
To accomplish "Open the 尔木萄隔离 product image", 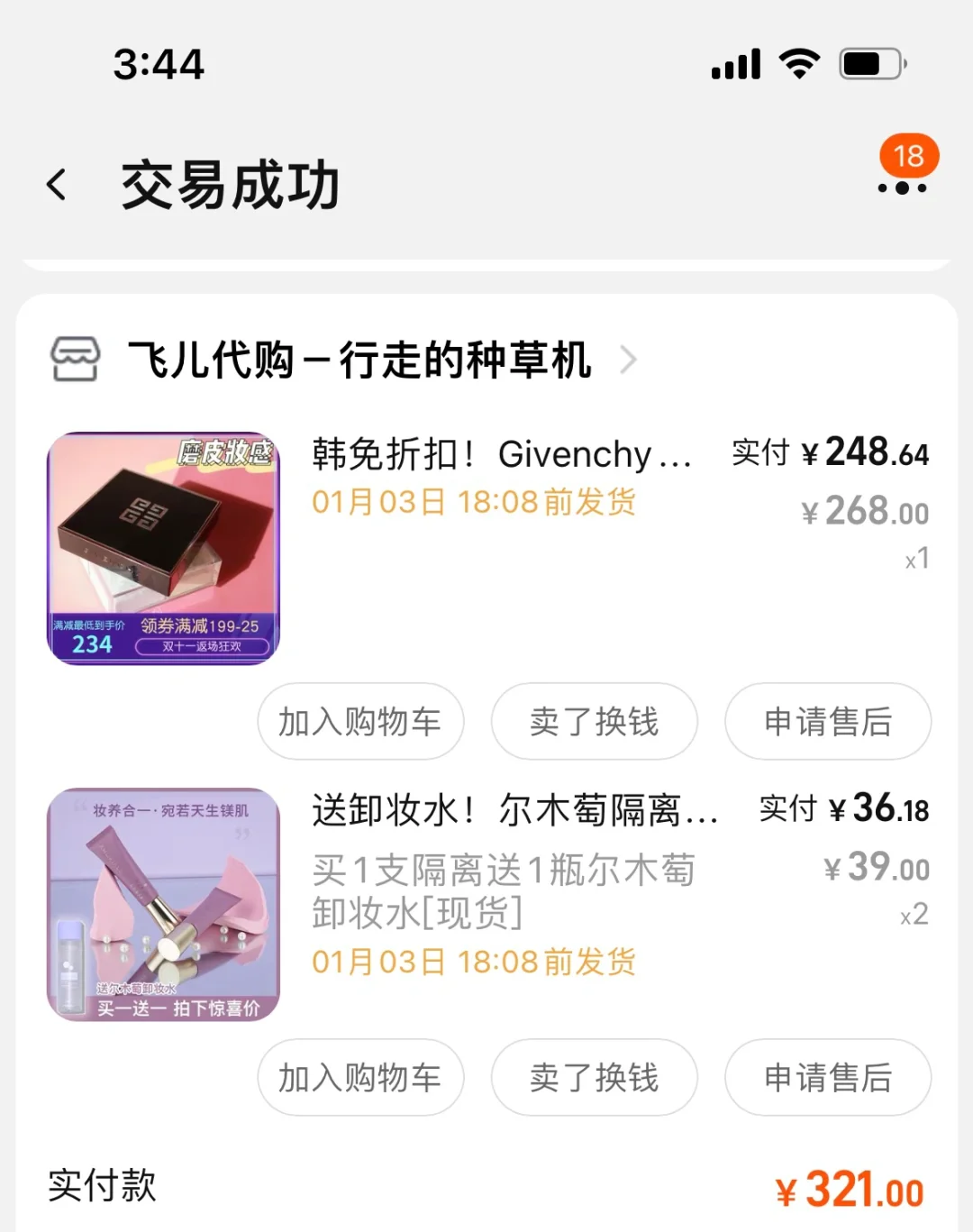I will (163, 904).
